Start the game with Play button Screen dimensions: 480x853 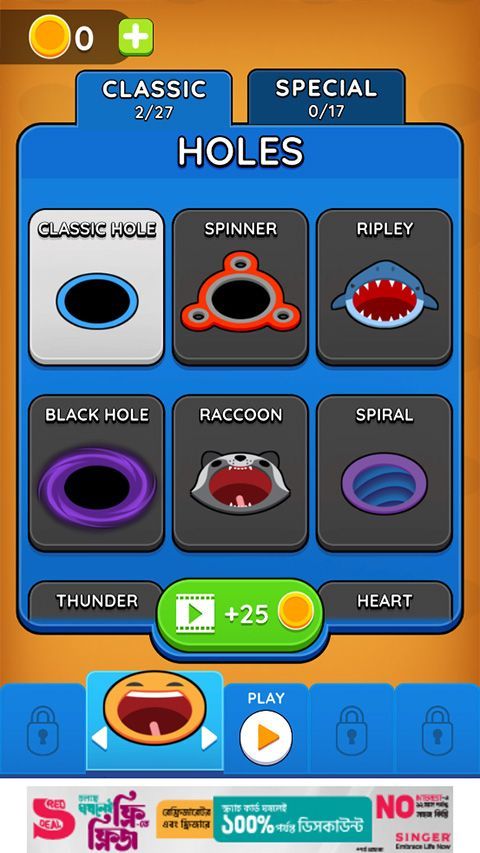(266, 737)
